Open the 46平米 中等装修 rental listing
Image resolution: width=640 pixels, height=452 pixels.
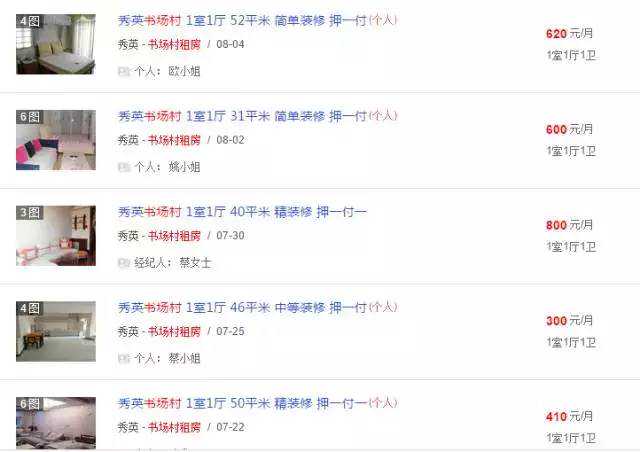[242, 308]
